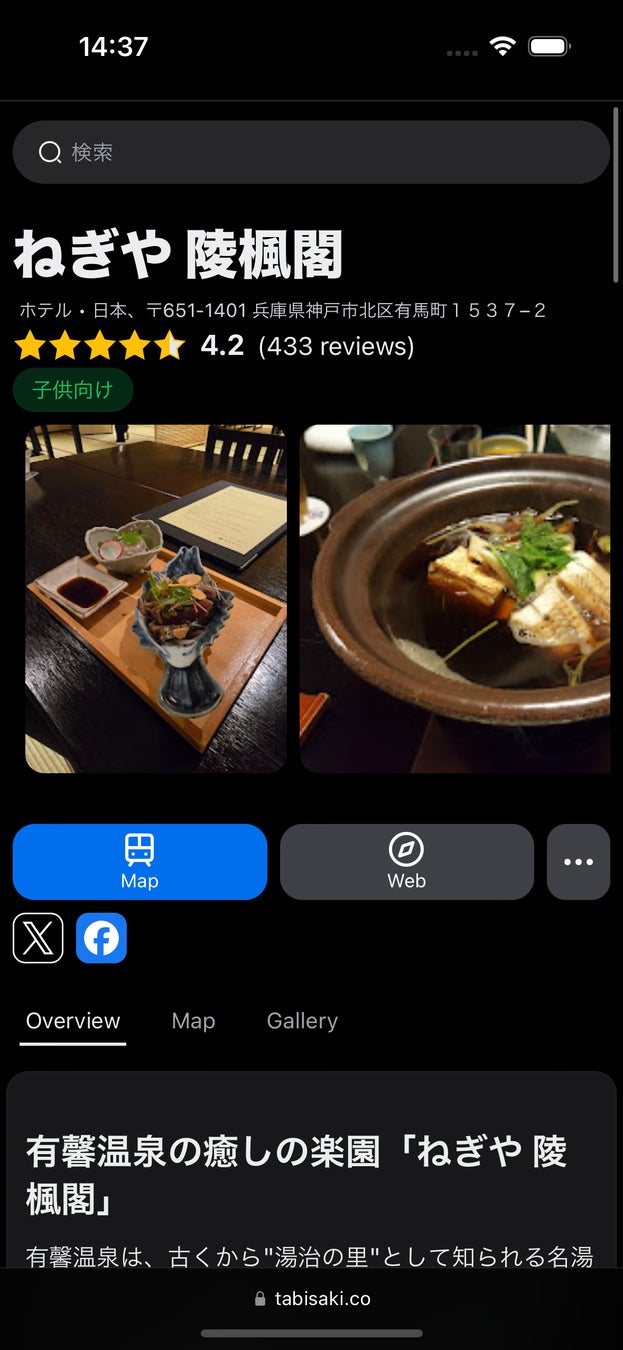View the photo of the hot pot dish
This screenshot has height=1350, width=623.
(455, 599)
